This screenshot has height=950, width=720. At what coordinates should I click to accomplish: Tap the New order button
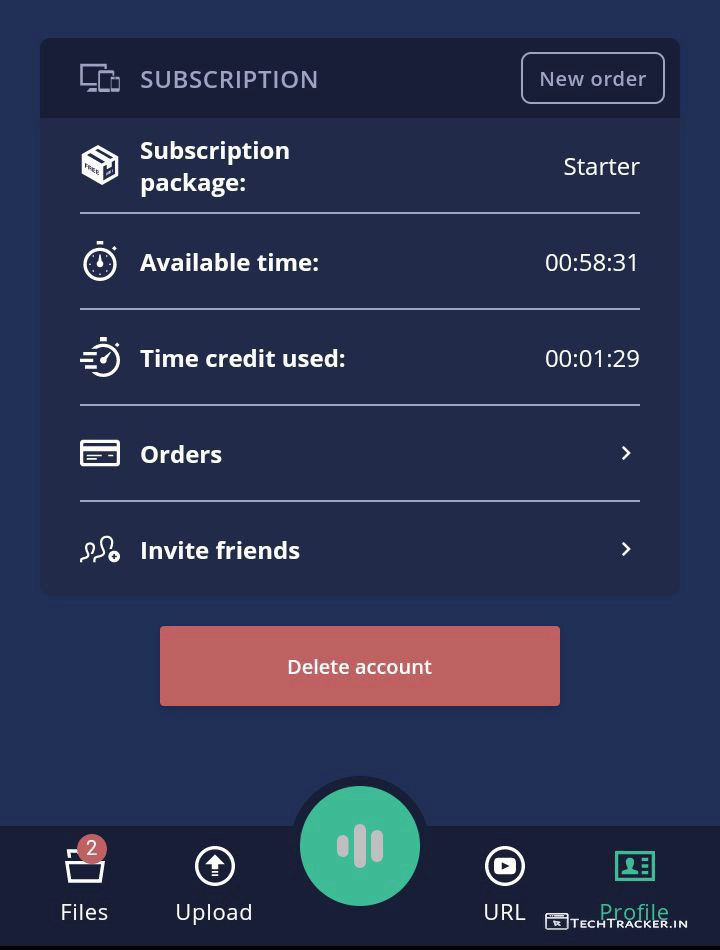[x=592, y=78]
